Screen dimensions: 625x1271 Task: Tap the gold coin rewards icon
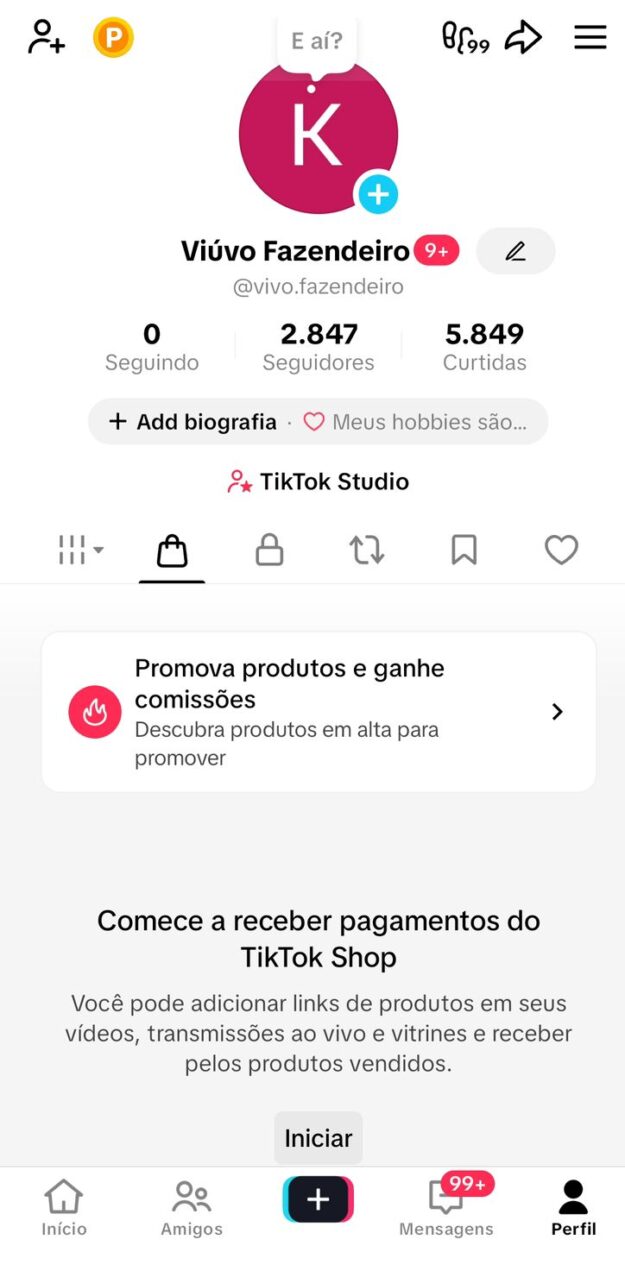click(x=113, y=38)
